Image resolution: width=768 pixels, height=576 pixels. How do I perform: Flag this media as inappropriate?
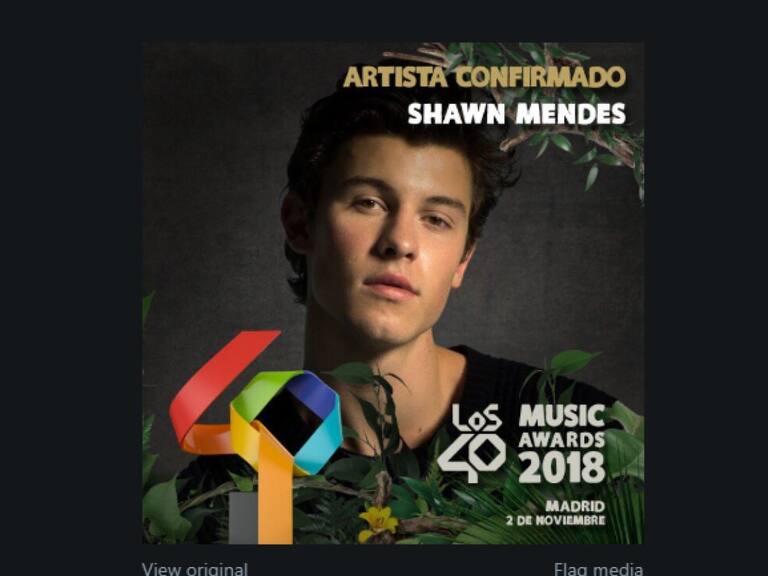click(598, 568)
